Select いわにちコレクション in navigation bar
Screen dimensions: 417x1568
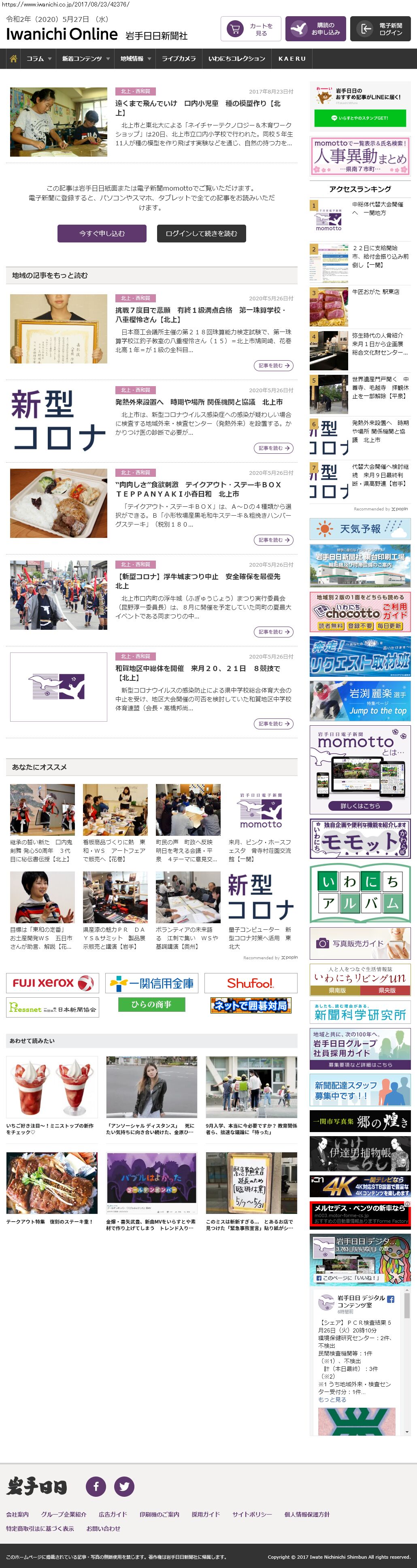coord(237,59)
